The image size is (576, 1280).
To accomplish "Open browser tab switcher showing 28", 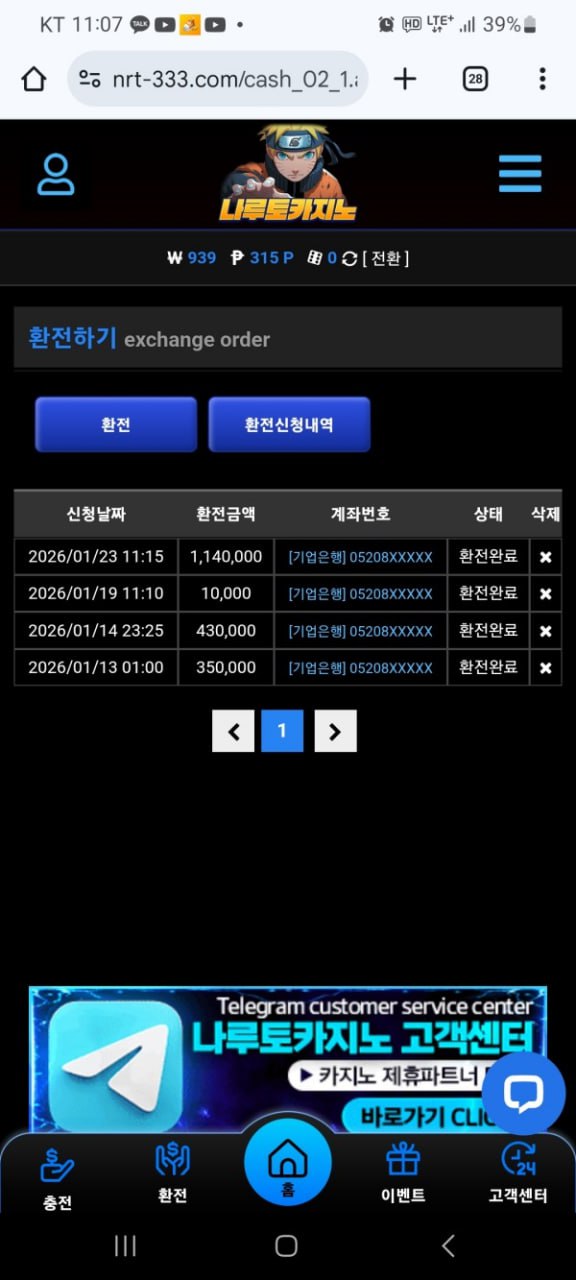I will (475, 79).
